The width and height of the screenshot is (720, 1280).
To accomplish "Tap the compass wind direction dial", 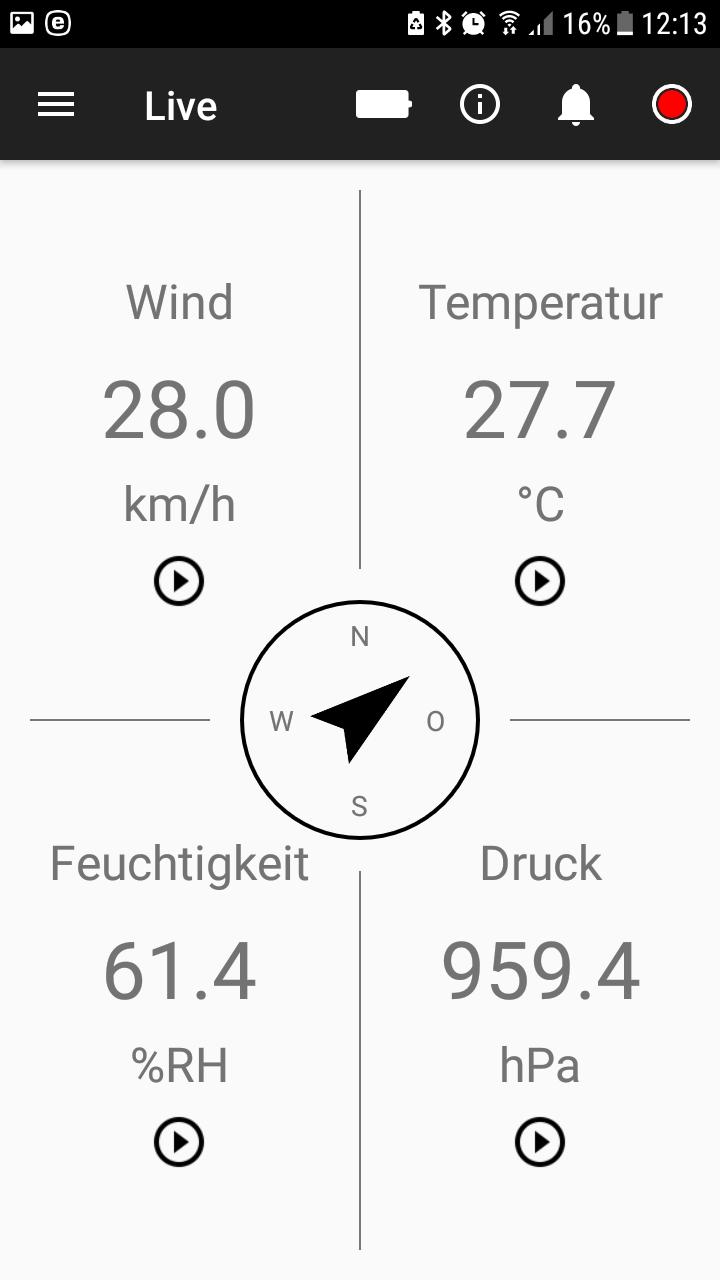I will 360,720.
